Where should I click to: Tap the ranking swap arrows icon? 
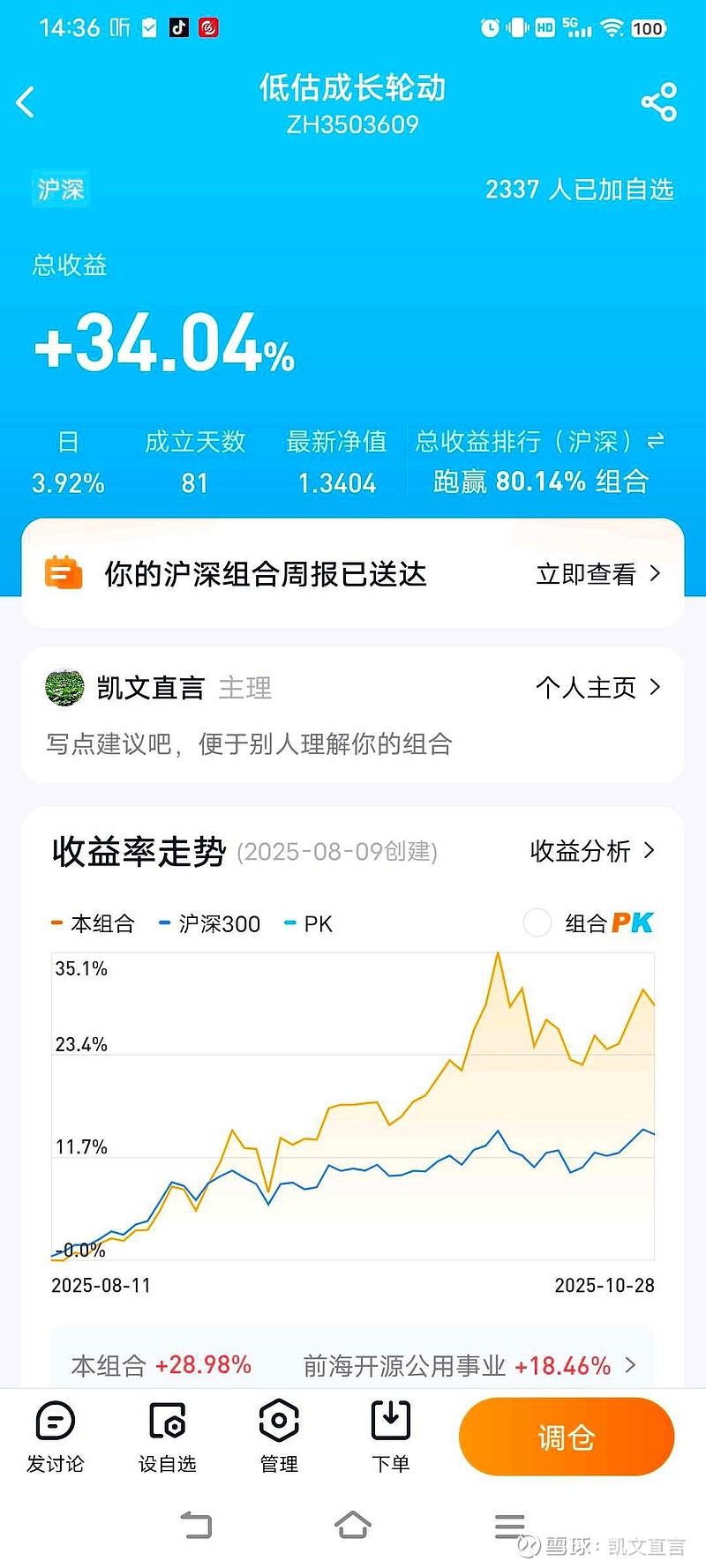654,441
